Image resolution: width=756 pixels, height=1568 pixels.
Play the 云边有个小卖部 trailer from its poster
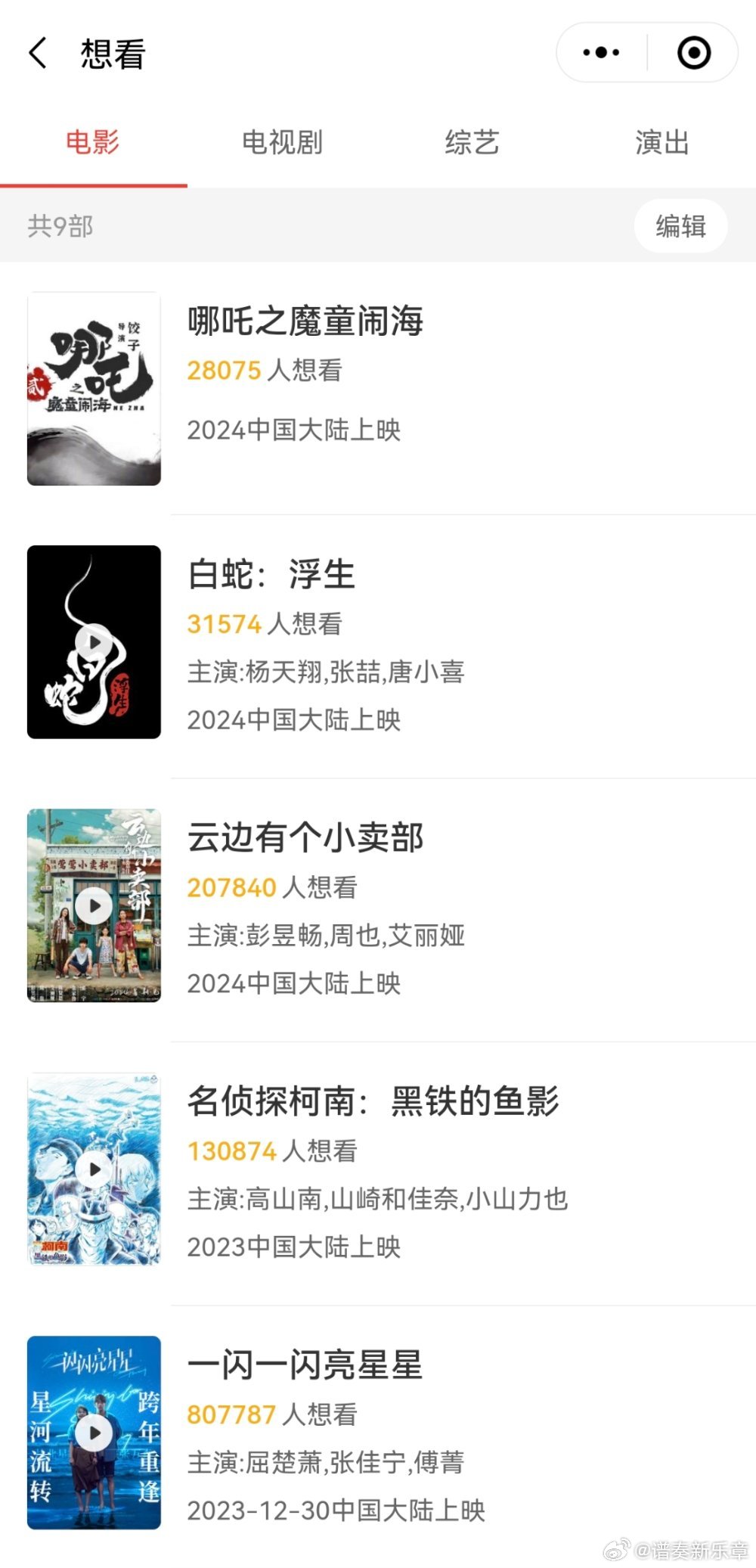click(x=94, y=906)
